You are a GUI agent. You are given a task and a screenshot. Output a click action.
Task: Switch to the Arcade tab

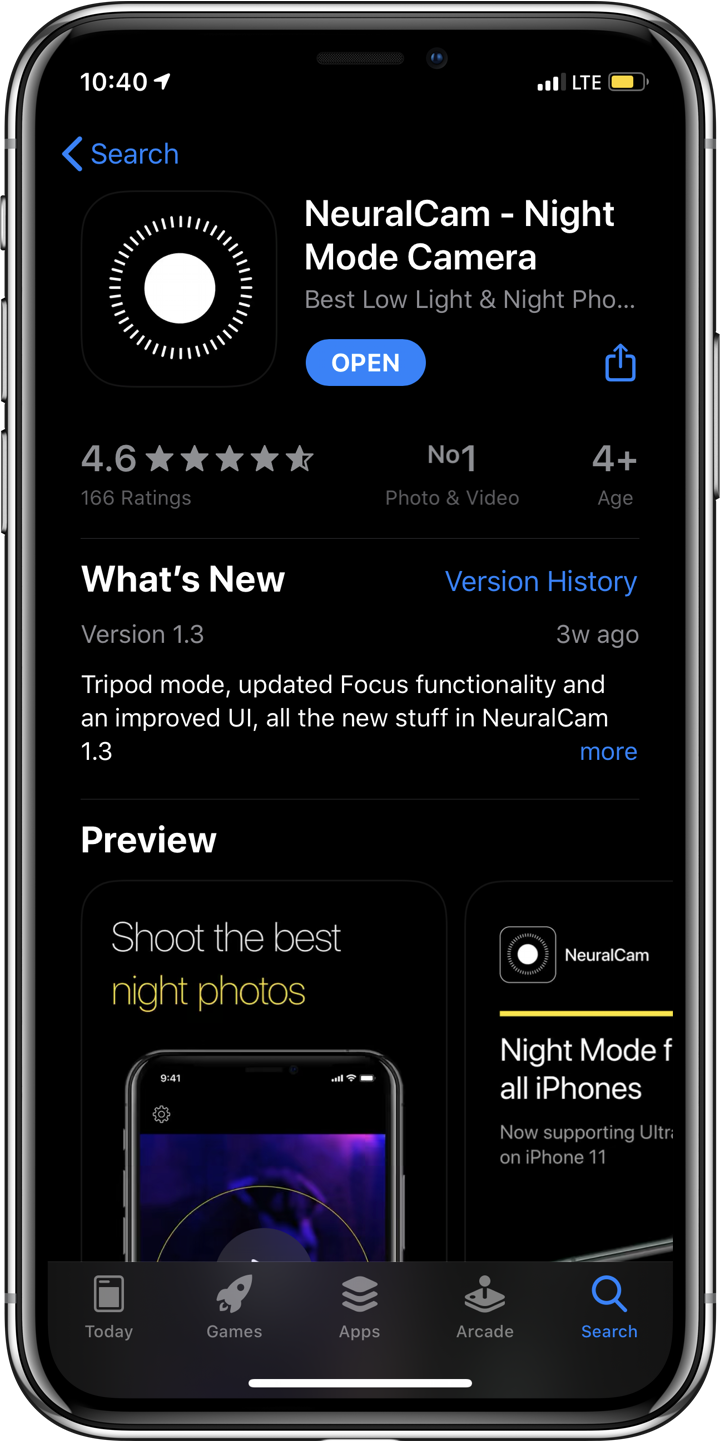pos(485,1306)
